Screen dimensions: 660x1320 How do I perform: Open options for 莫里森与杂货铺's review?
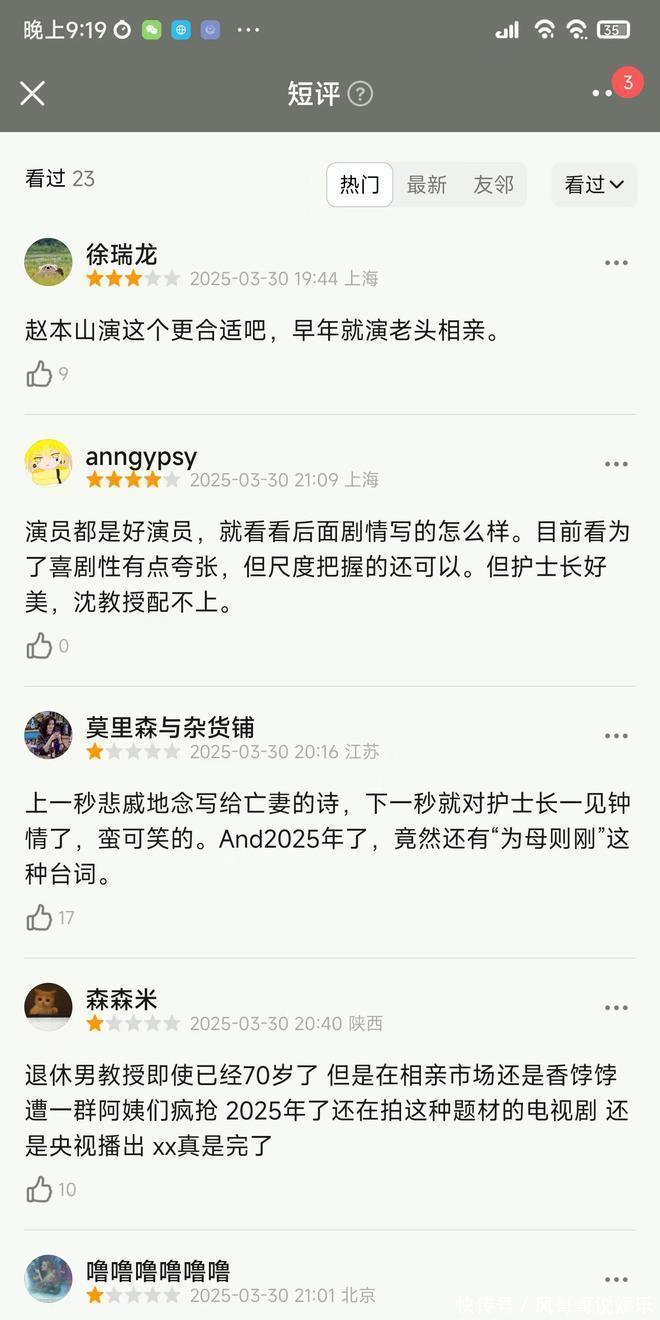[x=616, y=736]
